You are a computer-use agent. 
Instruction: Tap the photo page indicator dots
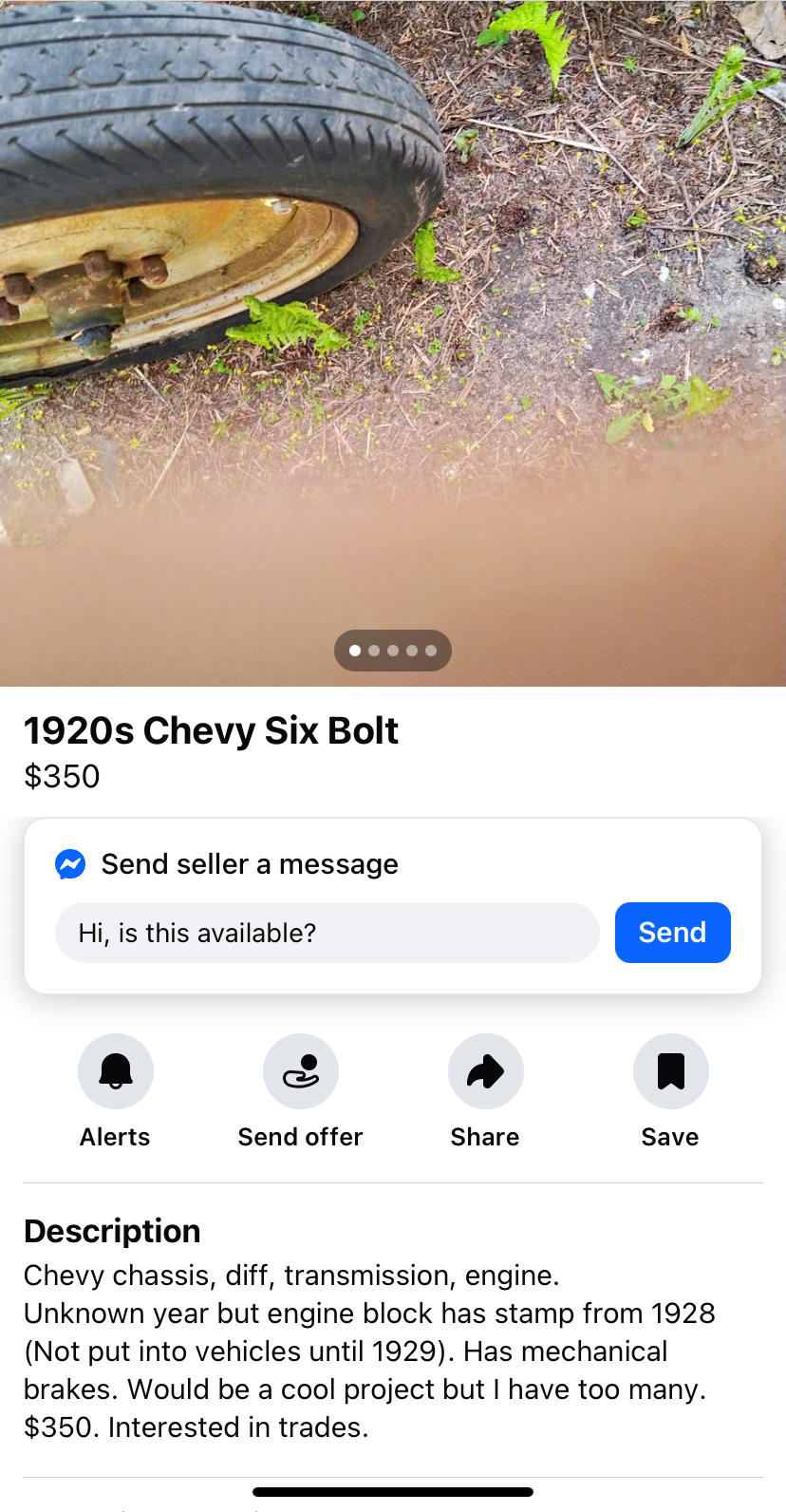[393, 651]
